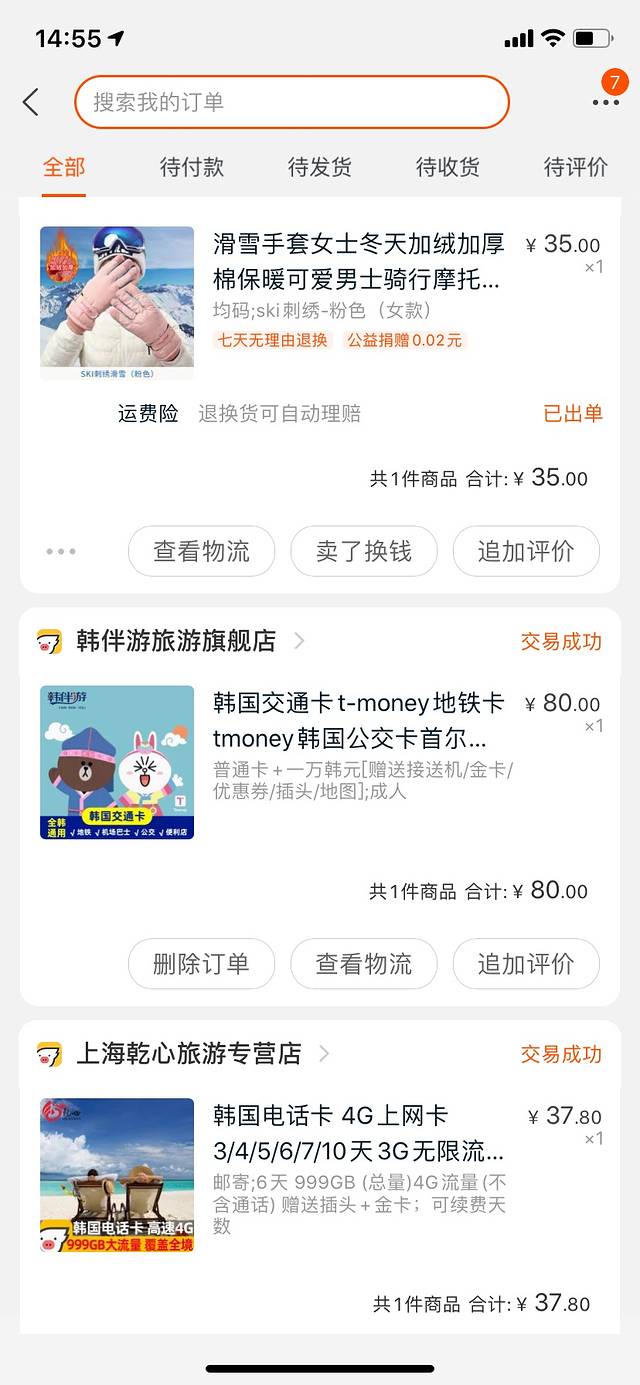640x1385 pixels.
Task: Tap the 搜索我的订单 search field
Action: (x=291, y=102)
